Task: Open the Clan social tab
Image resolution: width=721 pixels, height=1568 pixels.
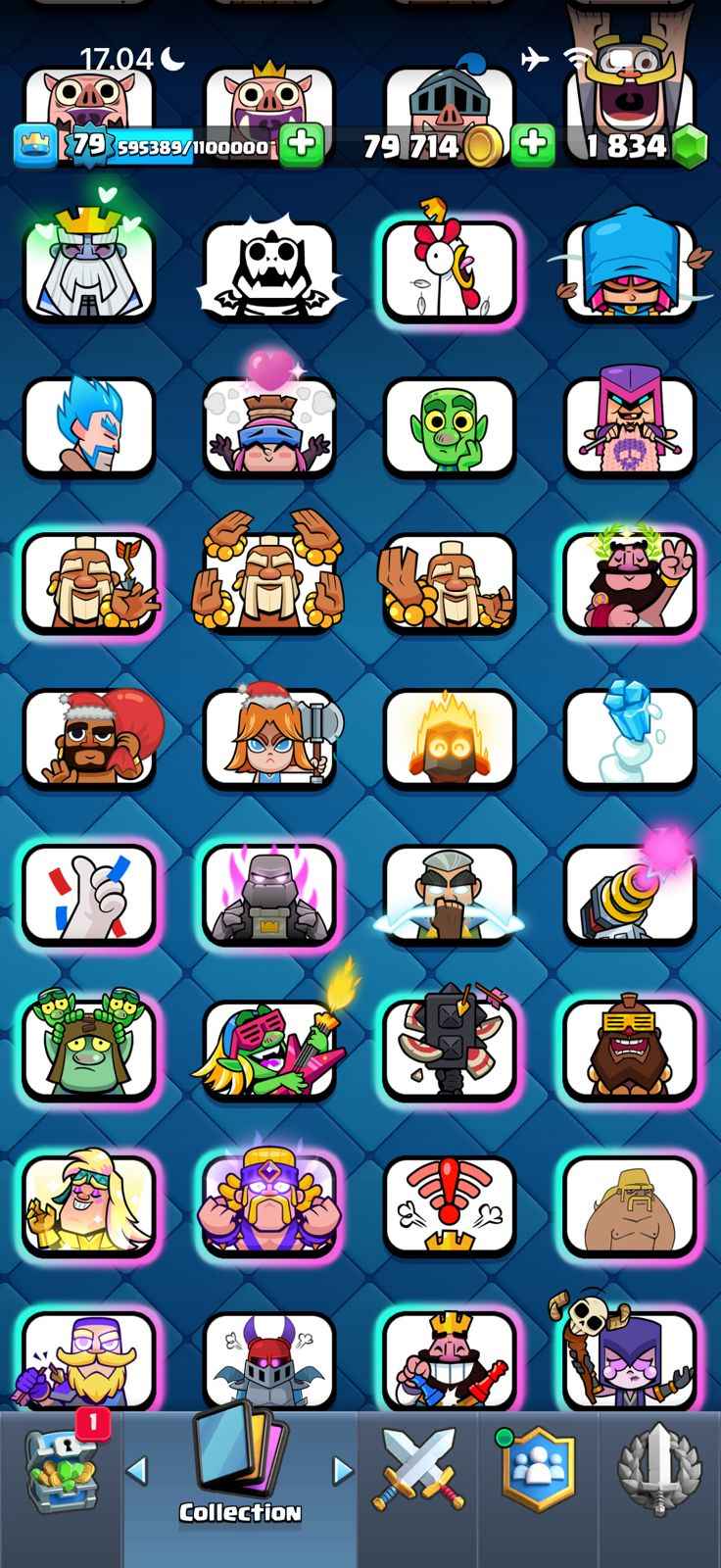Action: (x=538, y=1470)
